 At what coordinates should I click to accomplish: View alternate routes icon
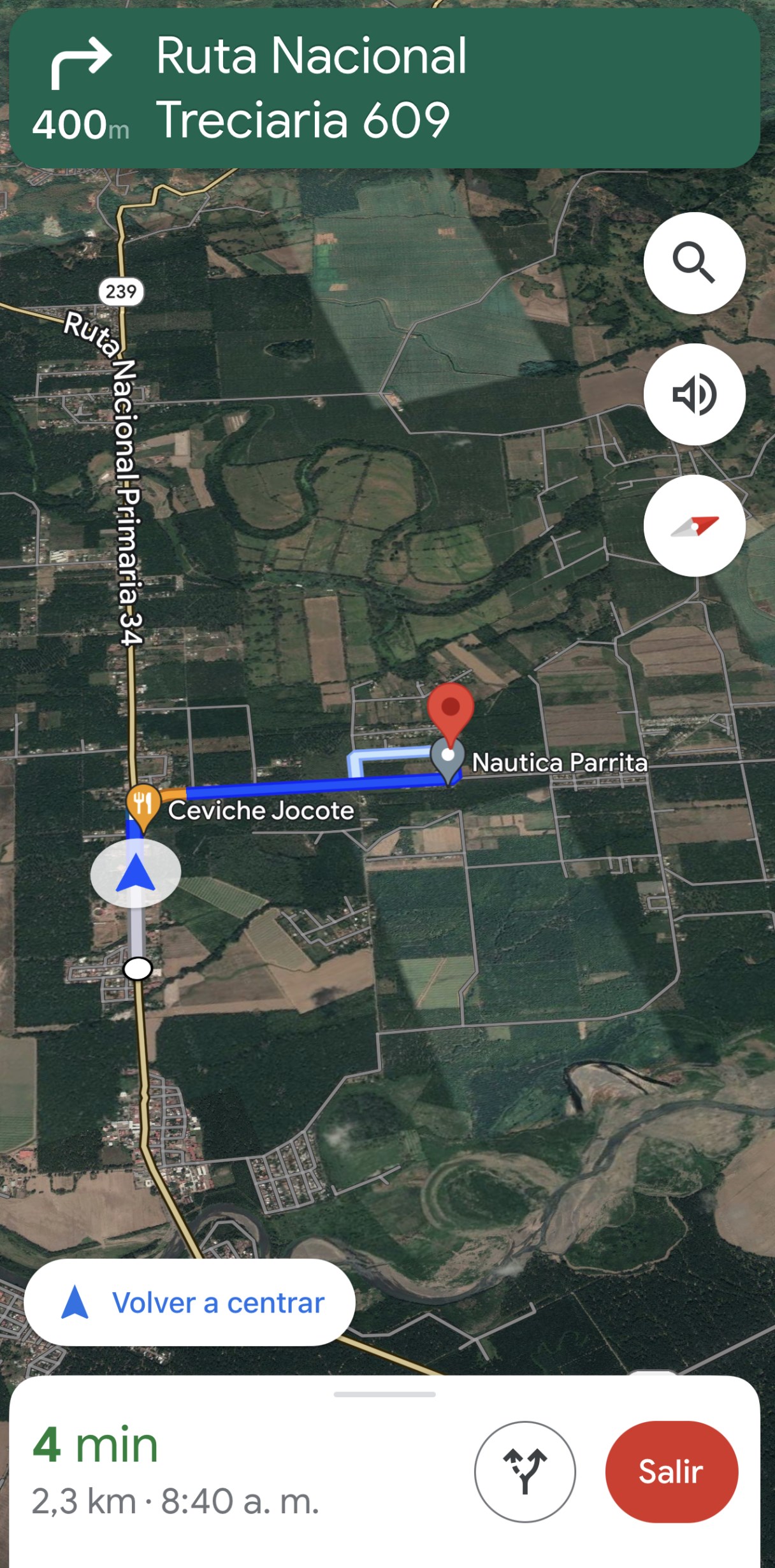pos(525,1472)
